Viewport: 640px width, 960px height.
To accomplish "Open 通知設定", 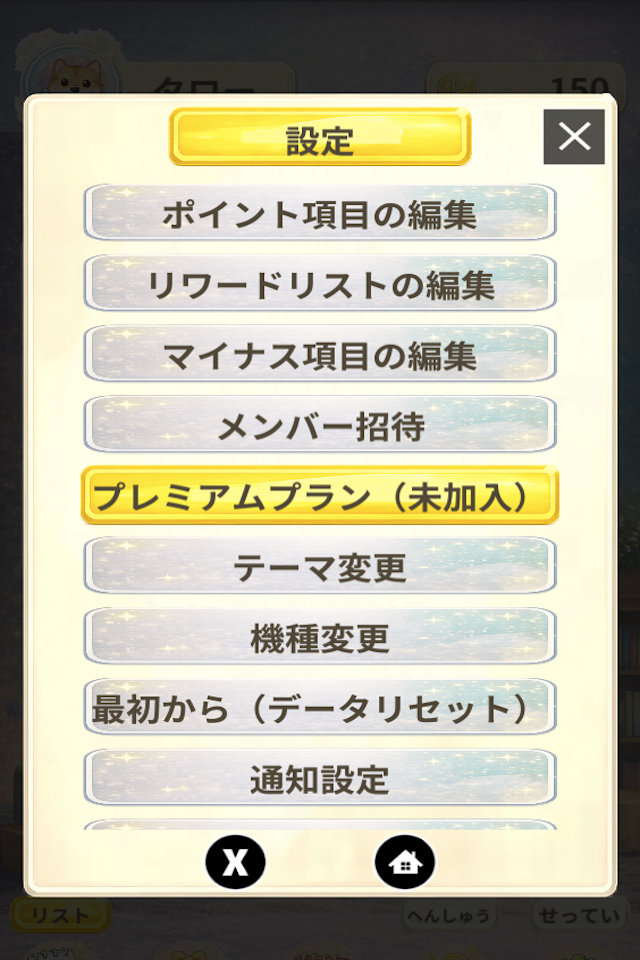I will click(x=319, y=779).
